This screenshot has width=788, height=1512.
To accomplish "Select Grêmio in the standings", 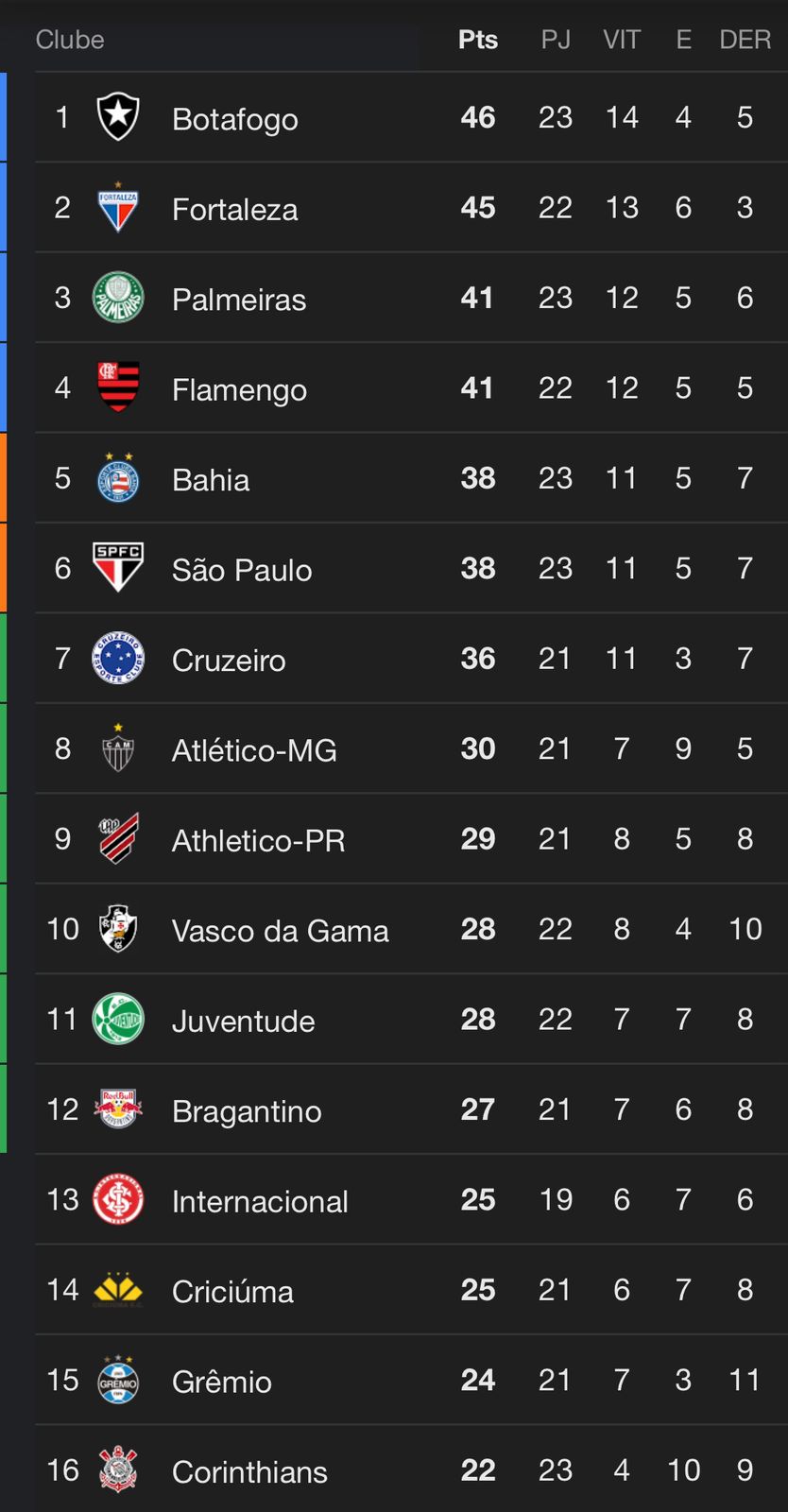I will pyautogui.click(x=411, y=1381).
